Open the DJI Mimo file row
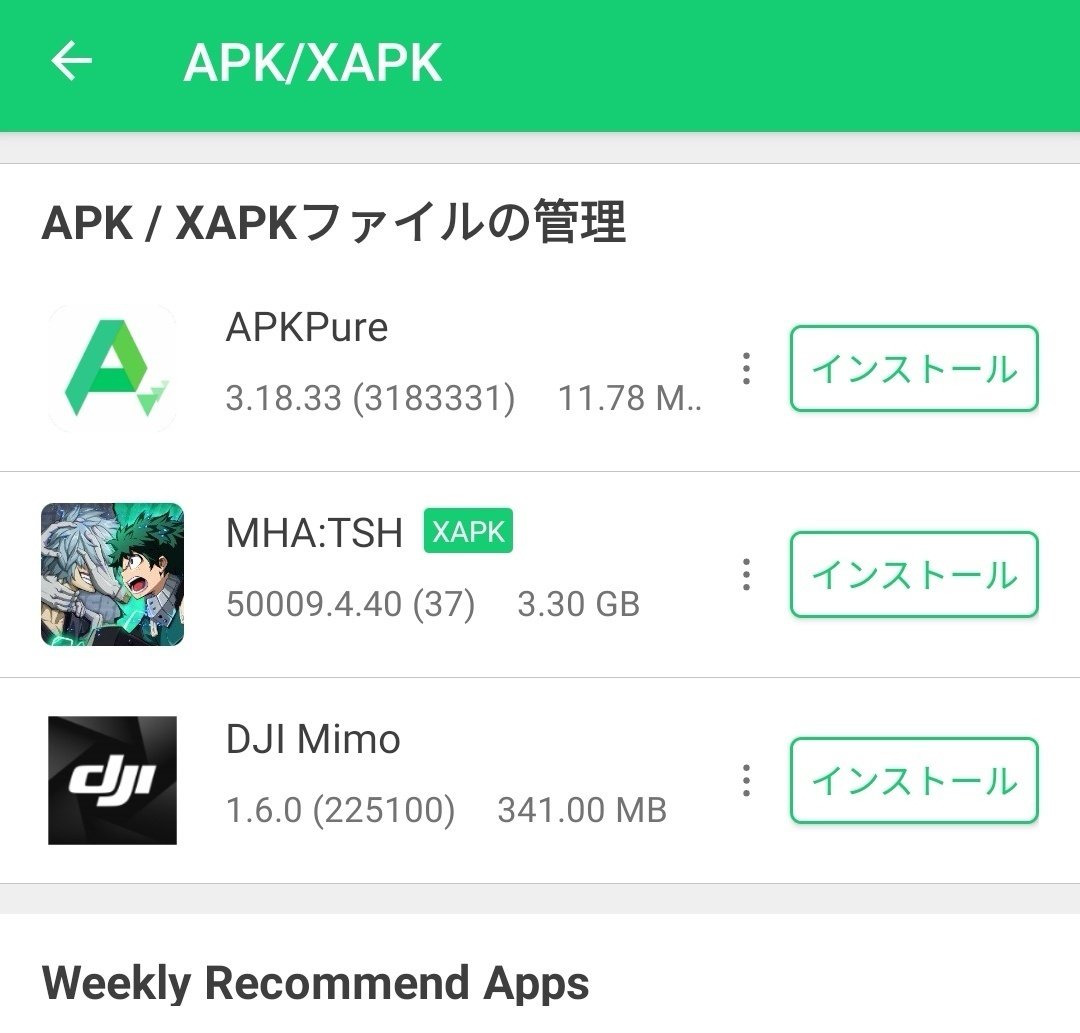The height and width of the screenshot is (1033, 1080). [x=400, y=781]
